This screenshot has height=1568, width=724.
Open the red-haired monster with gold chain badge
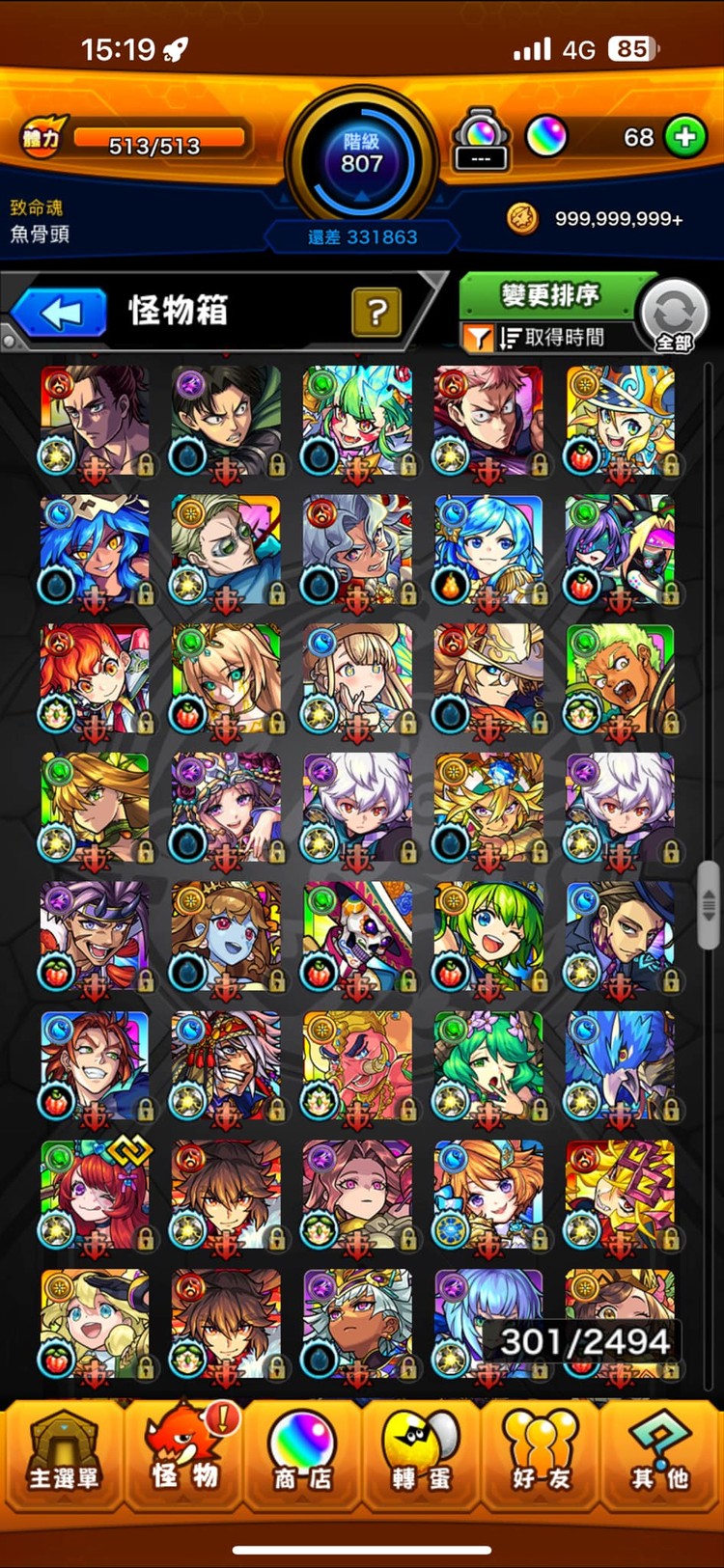(x=95, y=1194)
